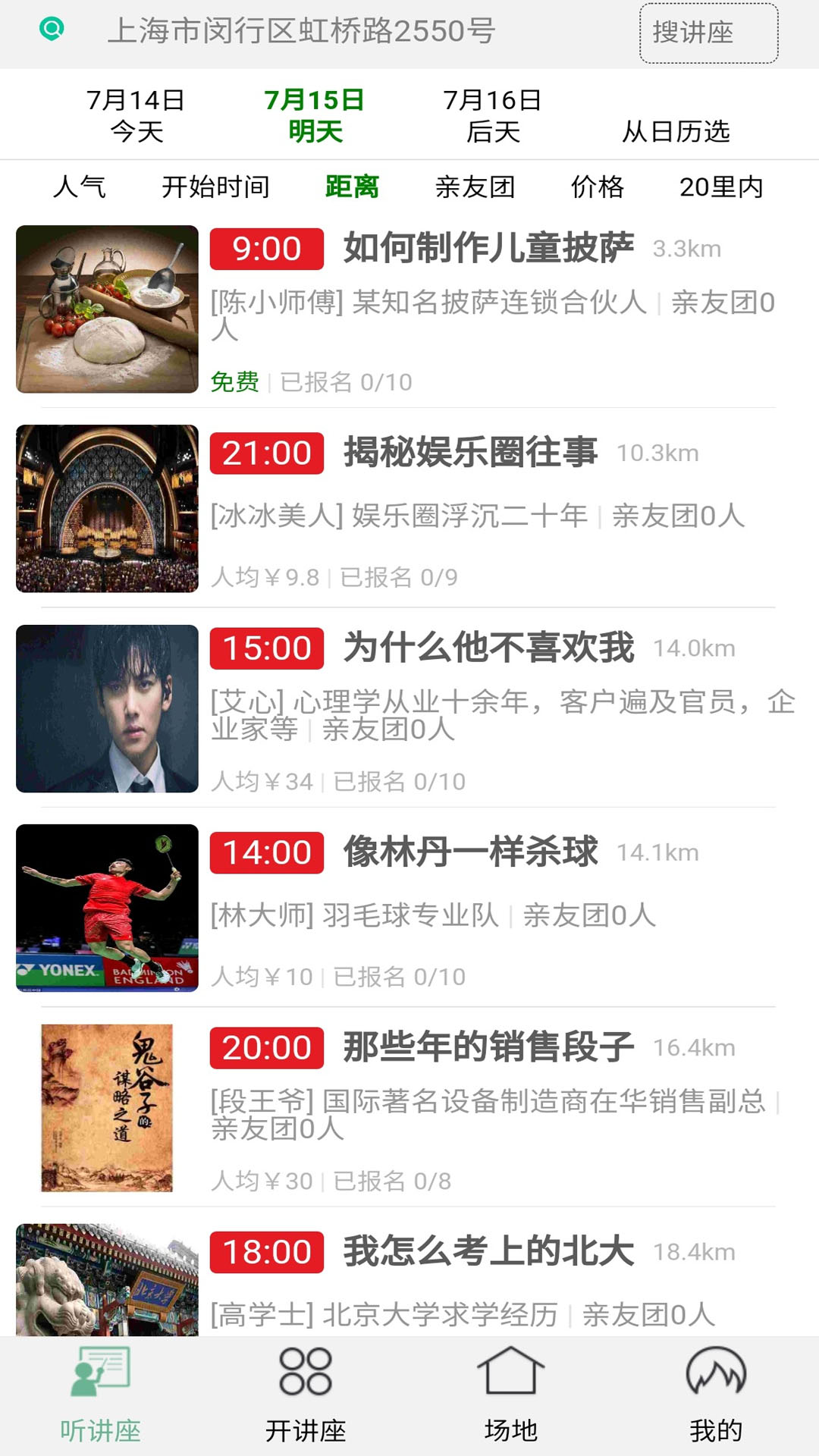Switch to the 7月16日 后天 tab
The width and height of the screenshot is (819, 1456).
pyautogui.click(x=492, y=114)
